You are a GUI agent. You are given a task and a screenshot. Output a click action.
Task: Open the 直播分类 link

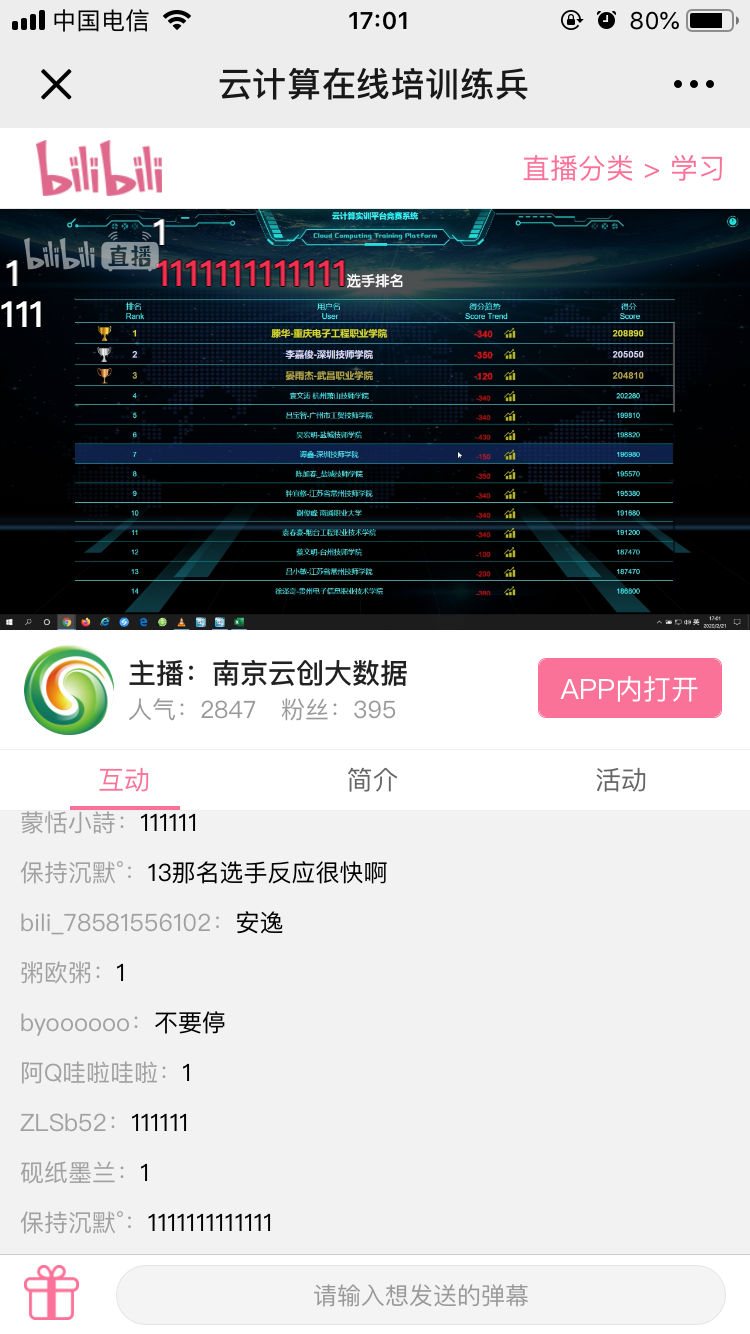(x=578, y=168)
